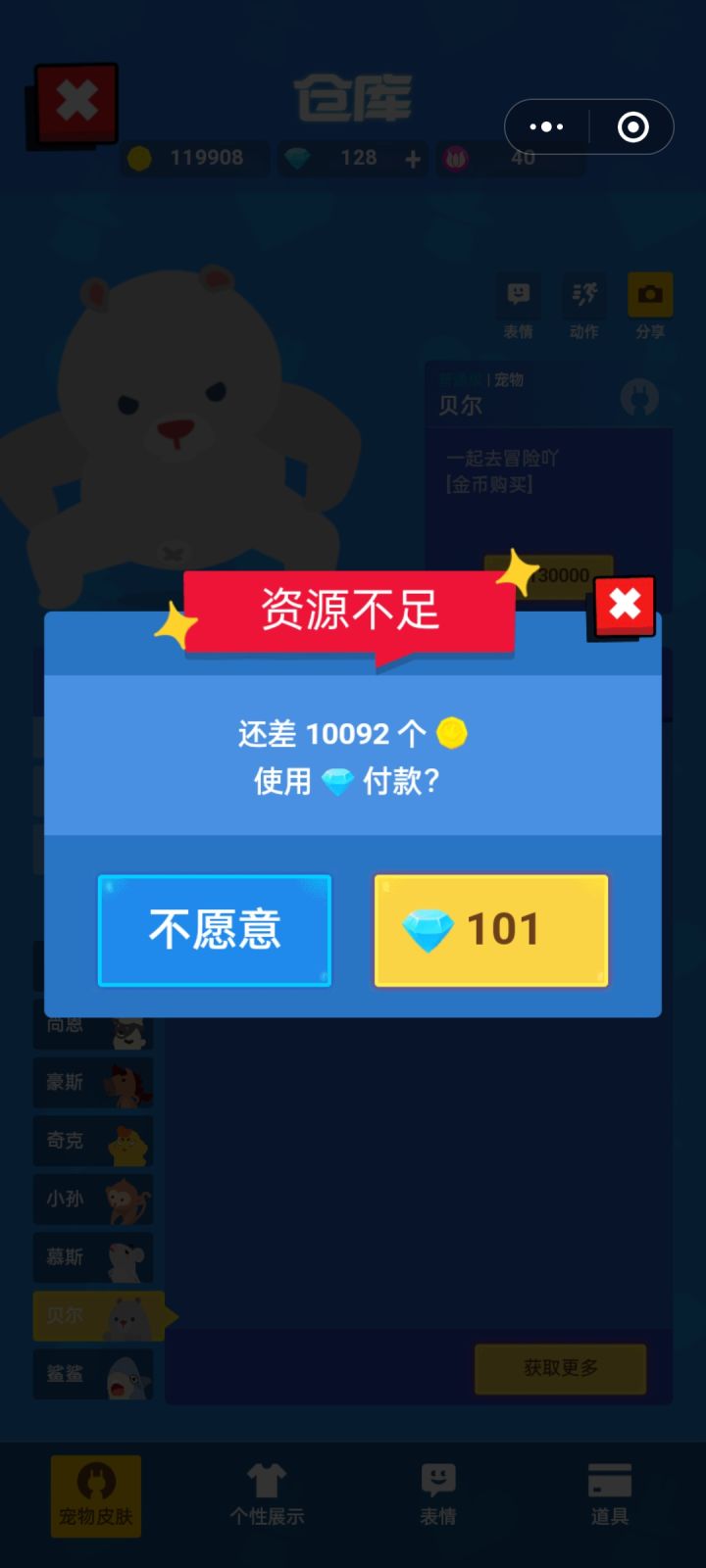Tap the circular exit capsule button
Viewport: 706px width, 1568px height.
click(x=631, y=126)
